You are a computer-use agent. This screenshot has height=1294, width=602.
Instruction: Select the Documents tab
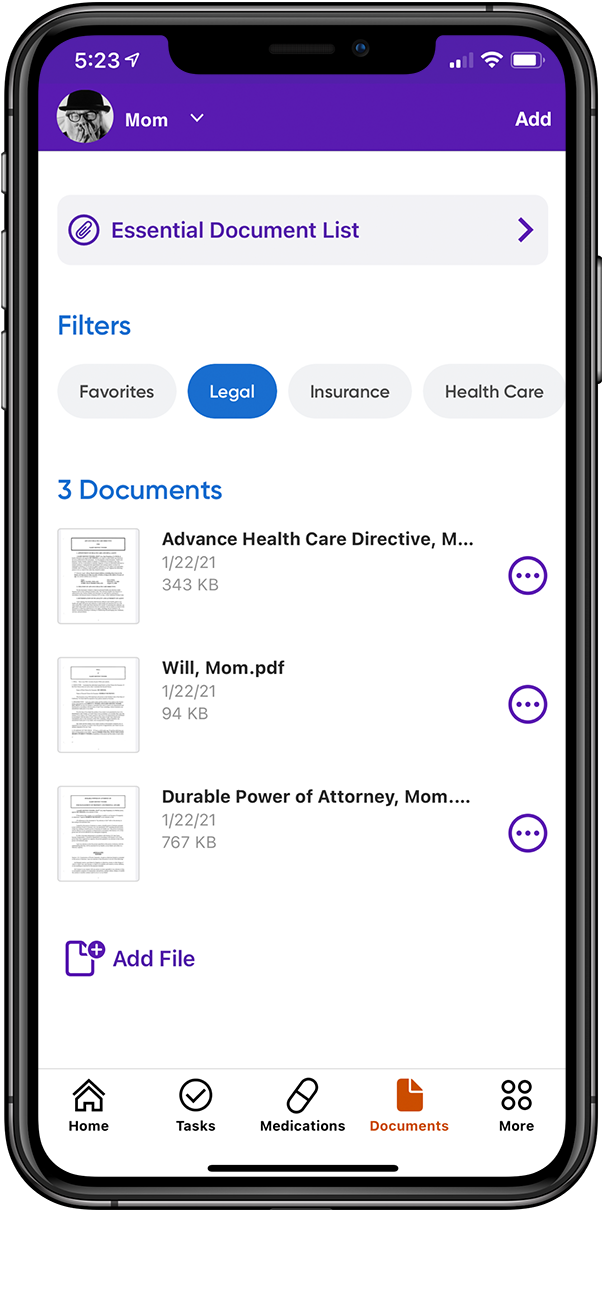coord(409,1106)
